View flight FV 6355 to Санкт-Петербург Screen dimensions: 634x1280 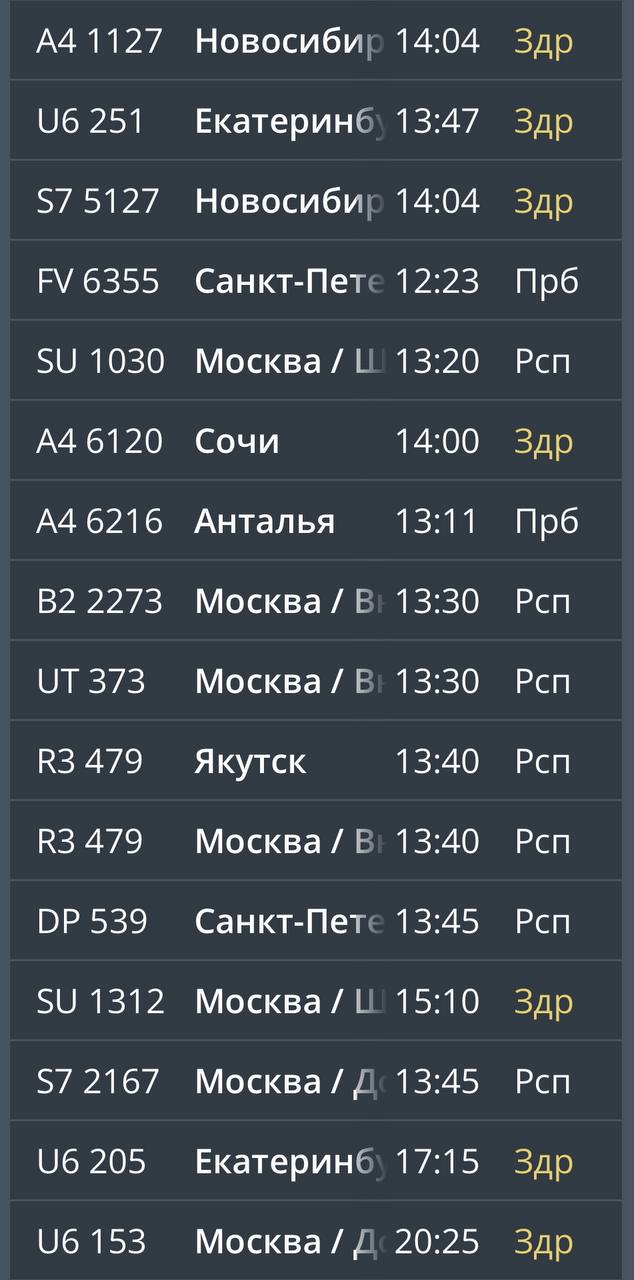pos(317,281)
